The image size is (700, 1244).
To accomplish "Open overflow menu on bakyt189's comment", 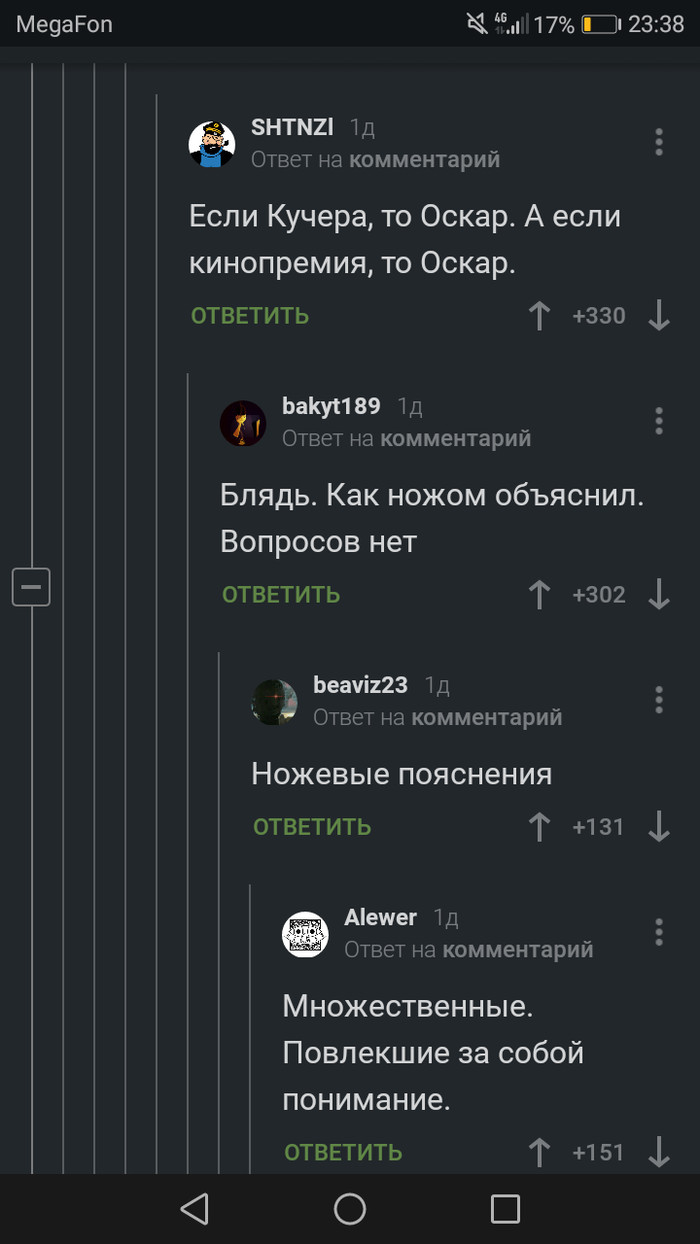I will click(x=659, y=421).
